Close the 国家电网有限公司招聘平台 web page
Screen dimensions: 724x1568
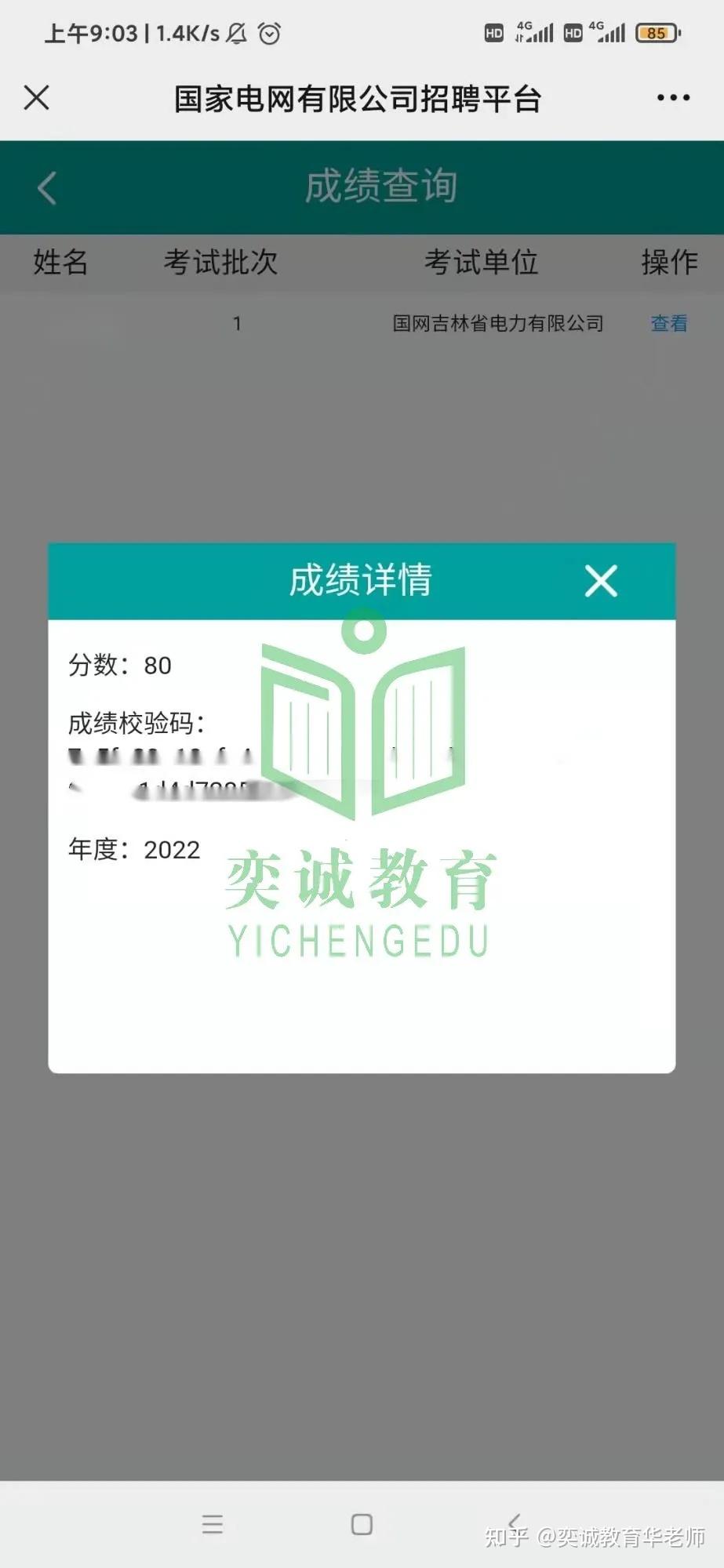[x=37, y=98]
